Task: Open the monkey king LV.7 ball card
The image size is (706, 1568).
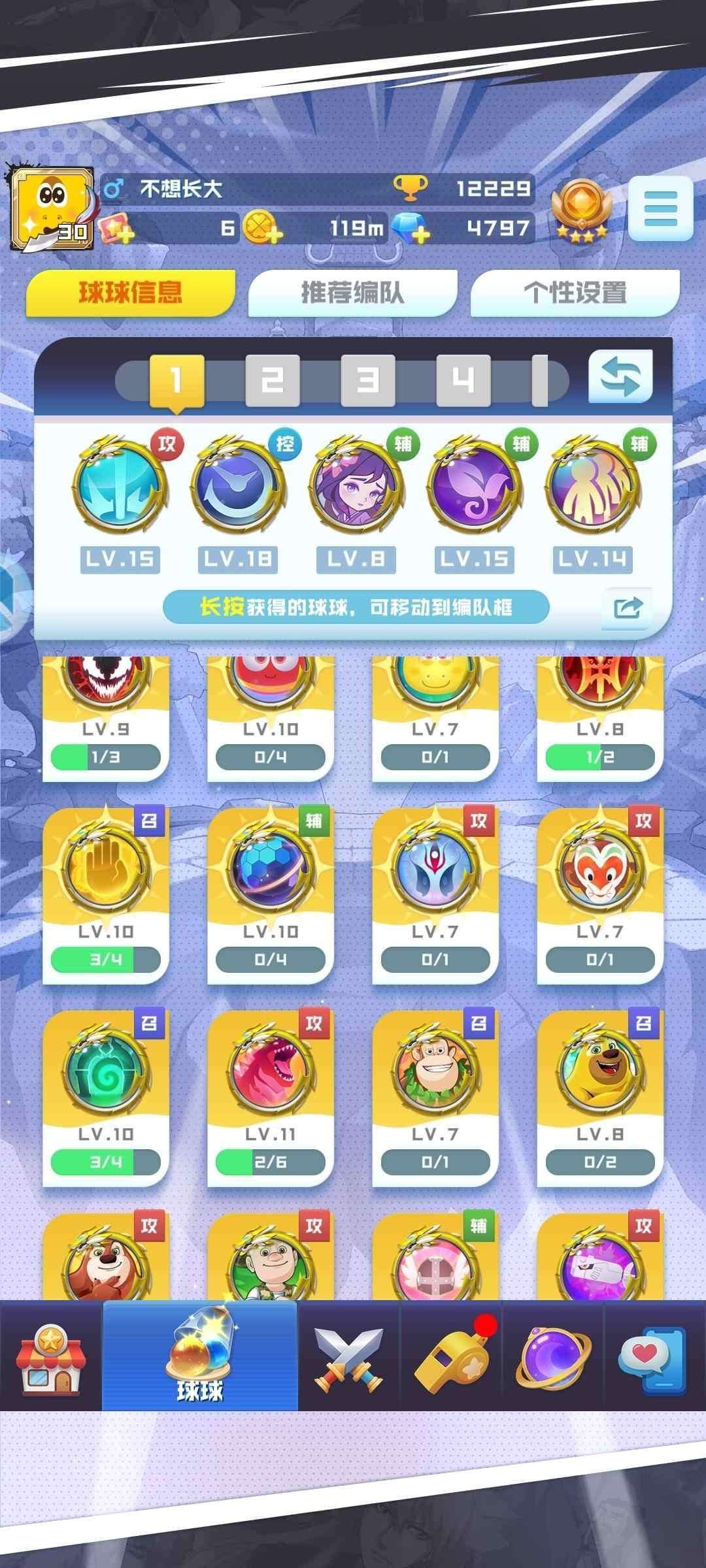Action: (x=600, y=896)
